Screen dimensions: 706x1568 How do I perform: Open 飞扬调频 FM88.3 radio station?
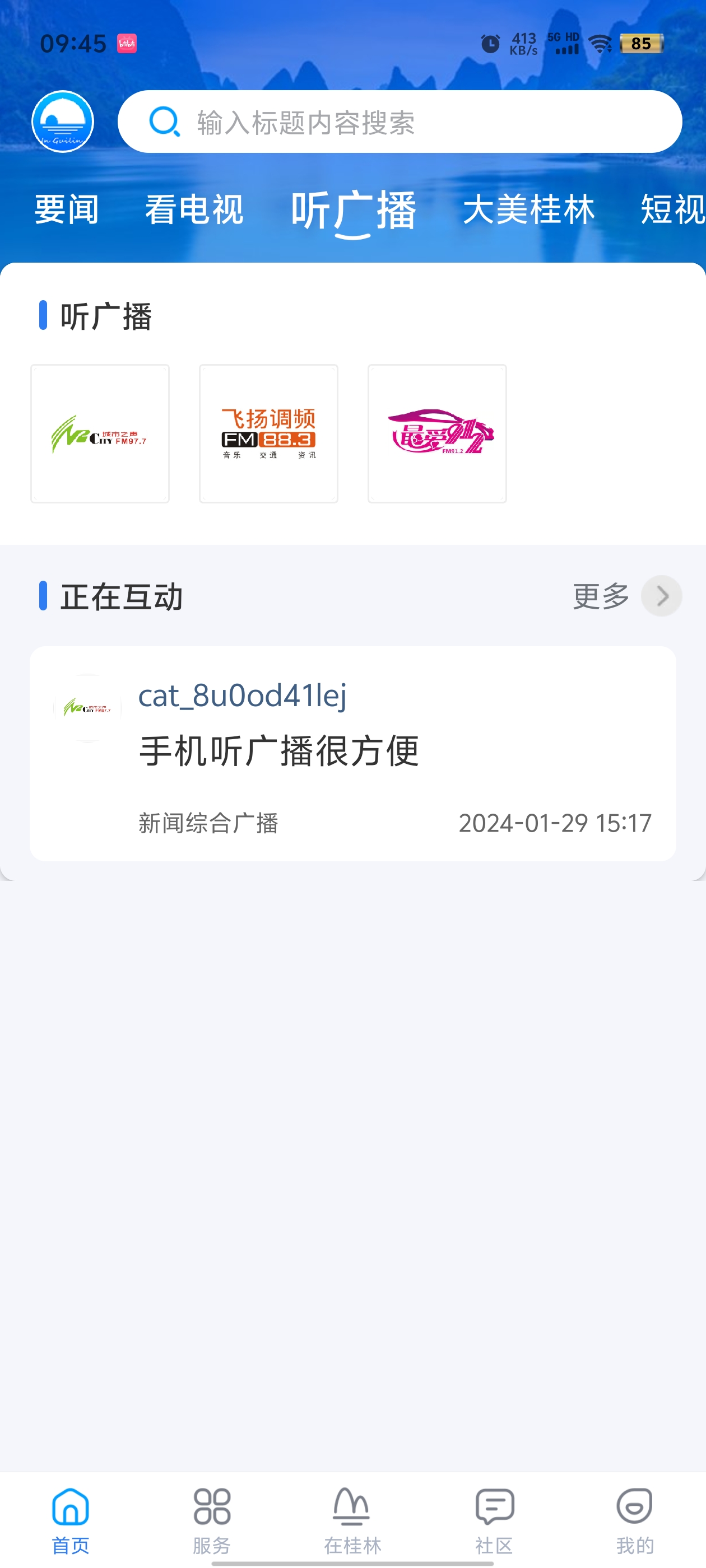point(268,433)
